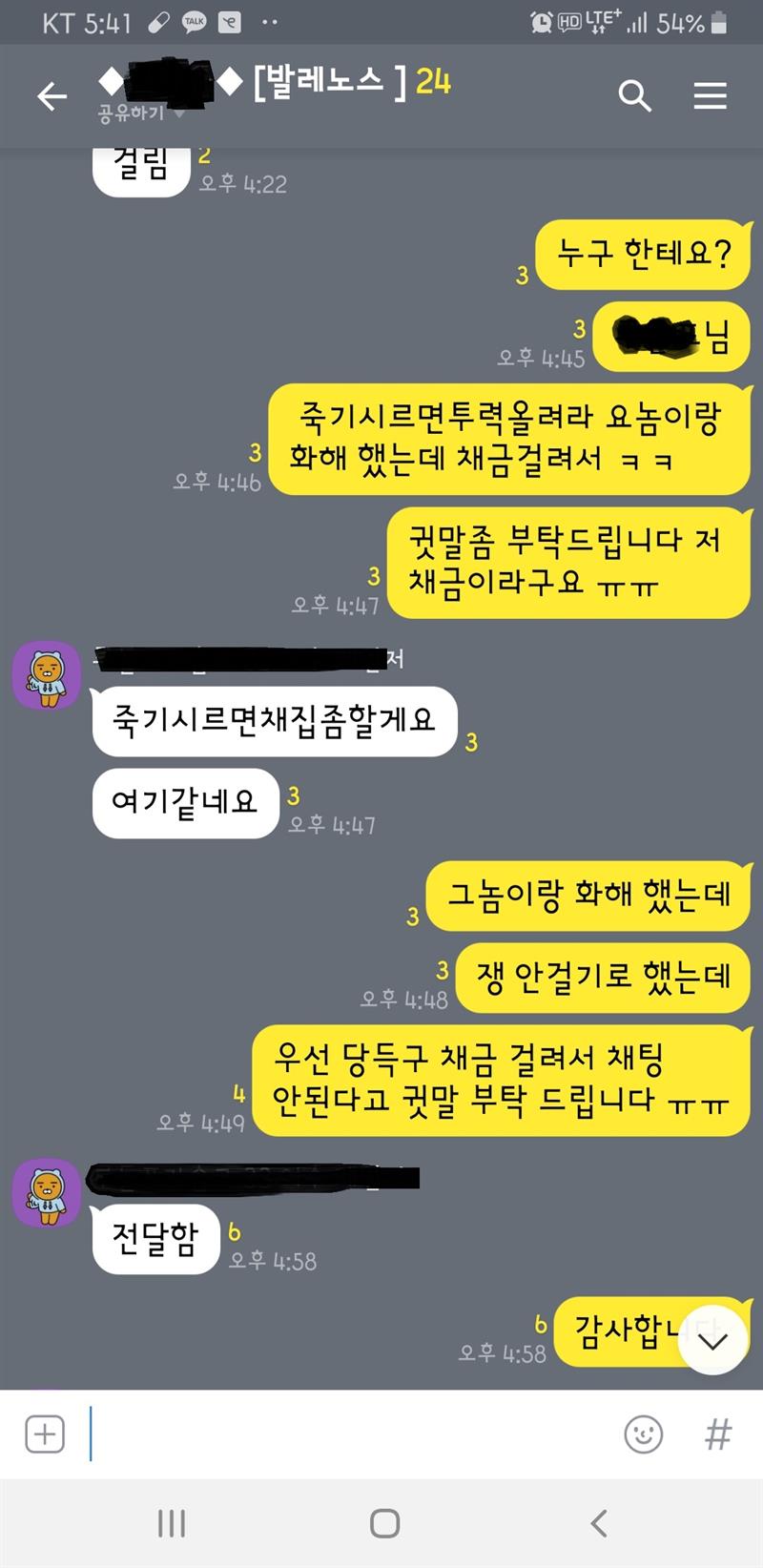Viewport: 763px width, 1568px height.
Task: Tap the hashtag search button
Action: [717, 1434]
